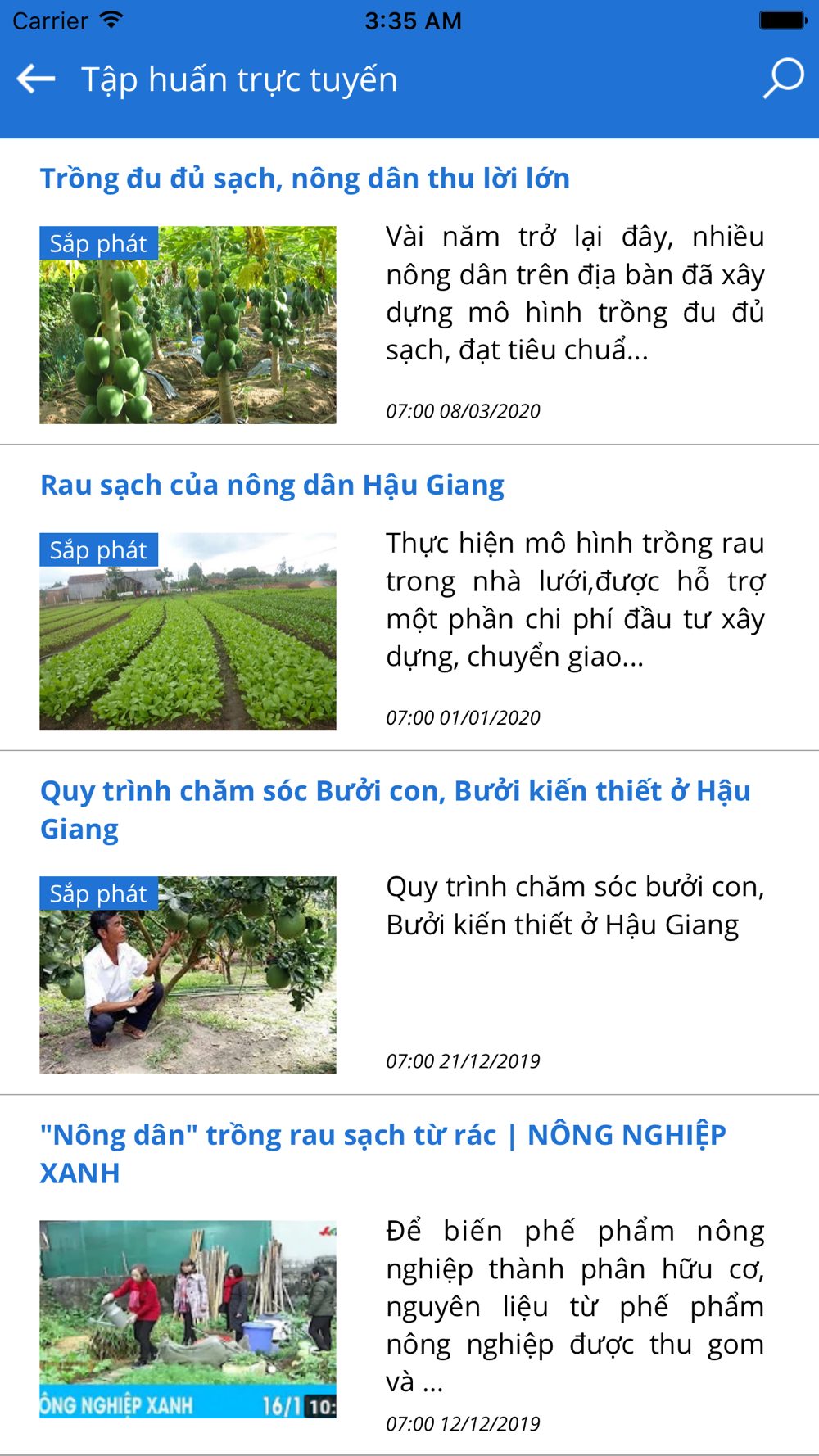819x1456 pixels.
Task: Tap the pomelo farmer video thumbnail
Action: 188,974
